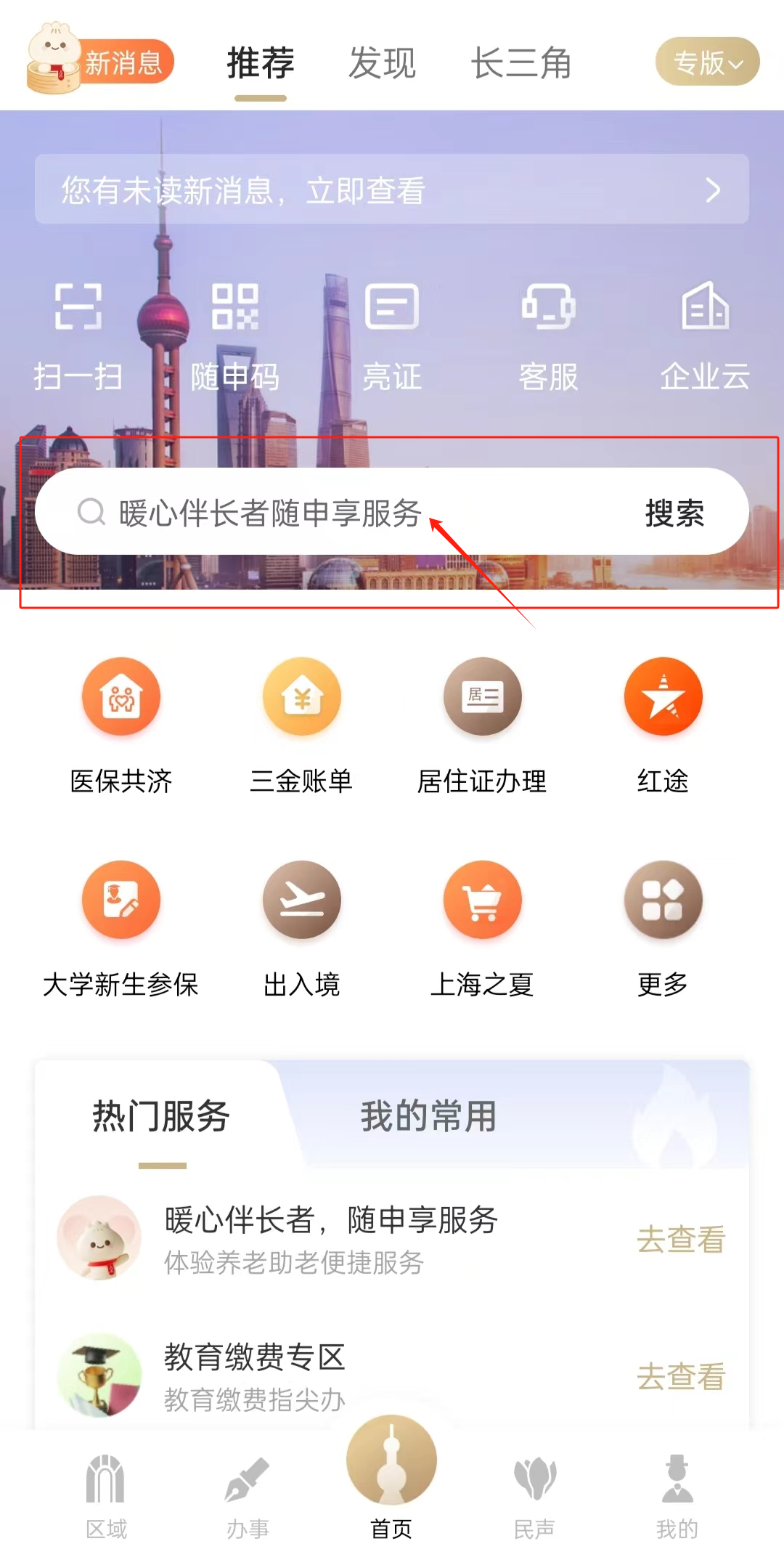Tap the 搜索 button
The image size is (784, 1565).
coord(674,513)
